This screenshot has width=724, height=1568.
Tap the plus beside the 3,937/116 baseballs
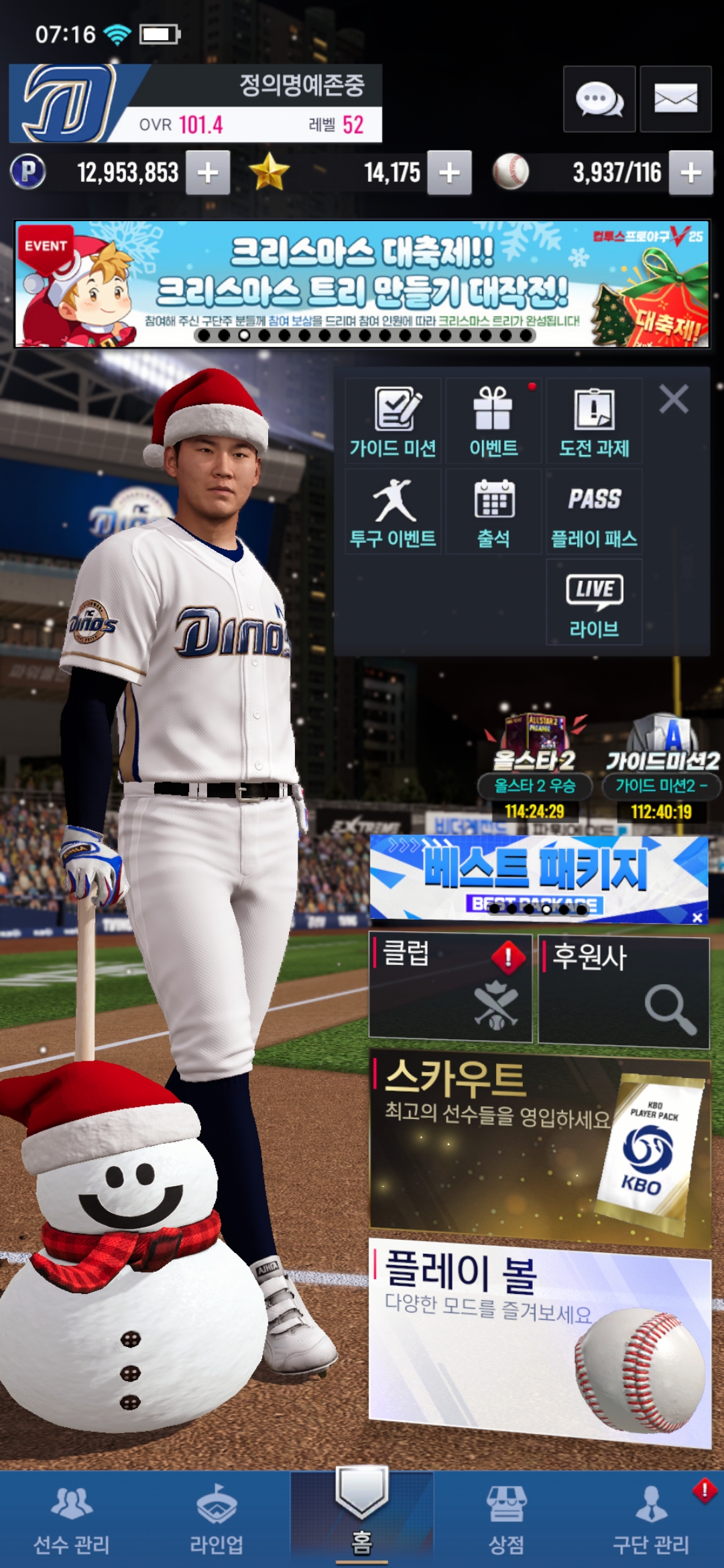(690, 173)
